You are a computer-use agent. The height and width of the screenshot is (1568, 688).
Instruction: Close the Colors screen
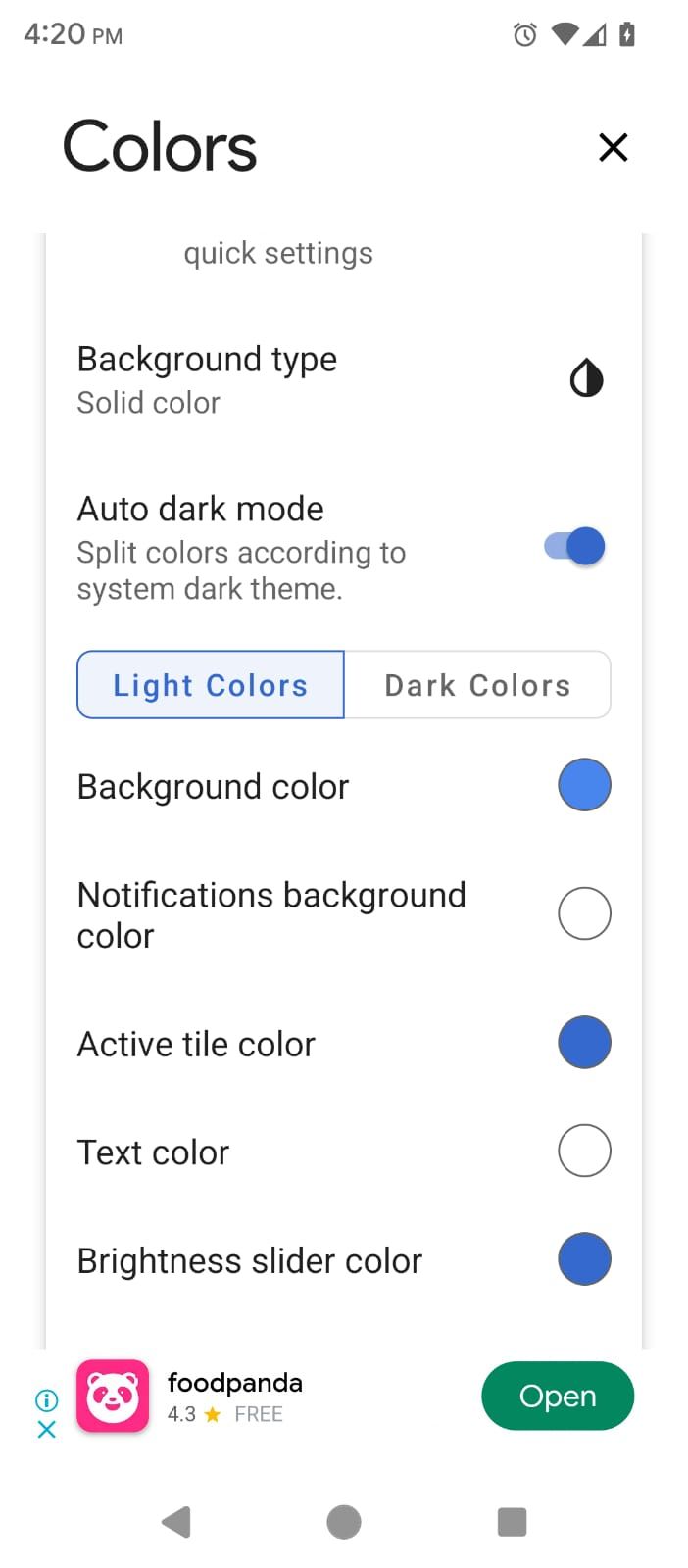[x=613, y=147]
